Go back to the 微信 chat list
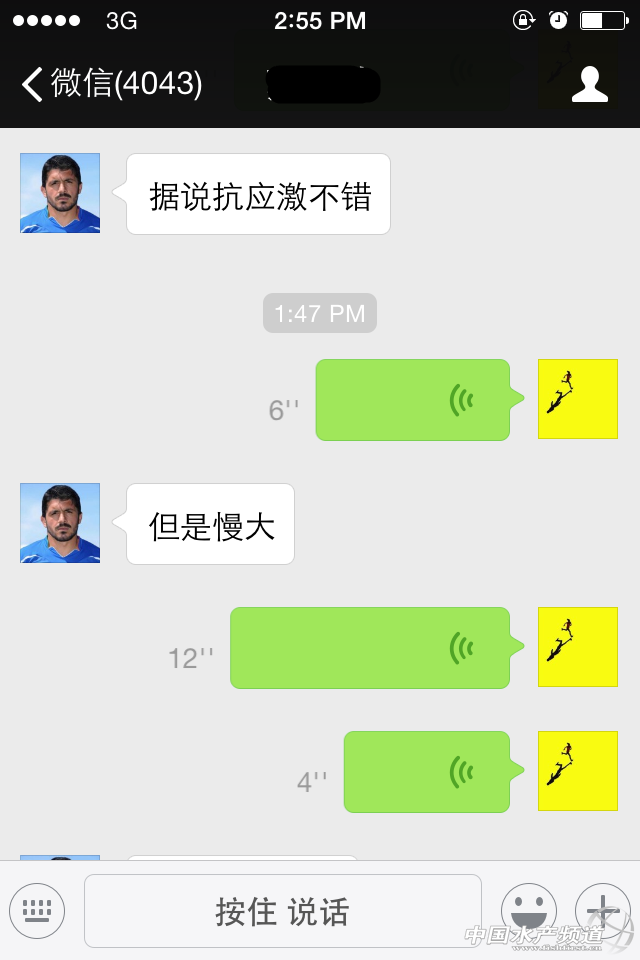 click(110, 84)
